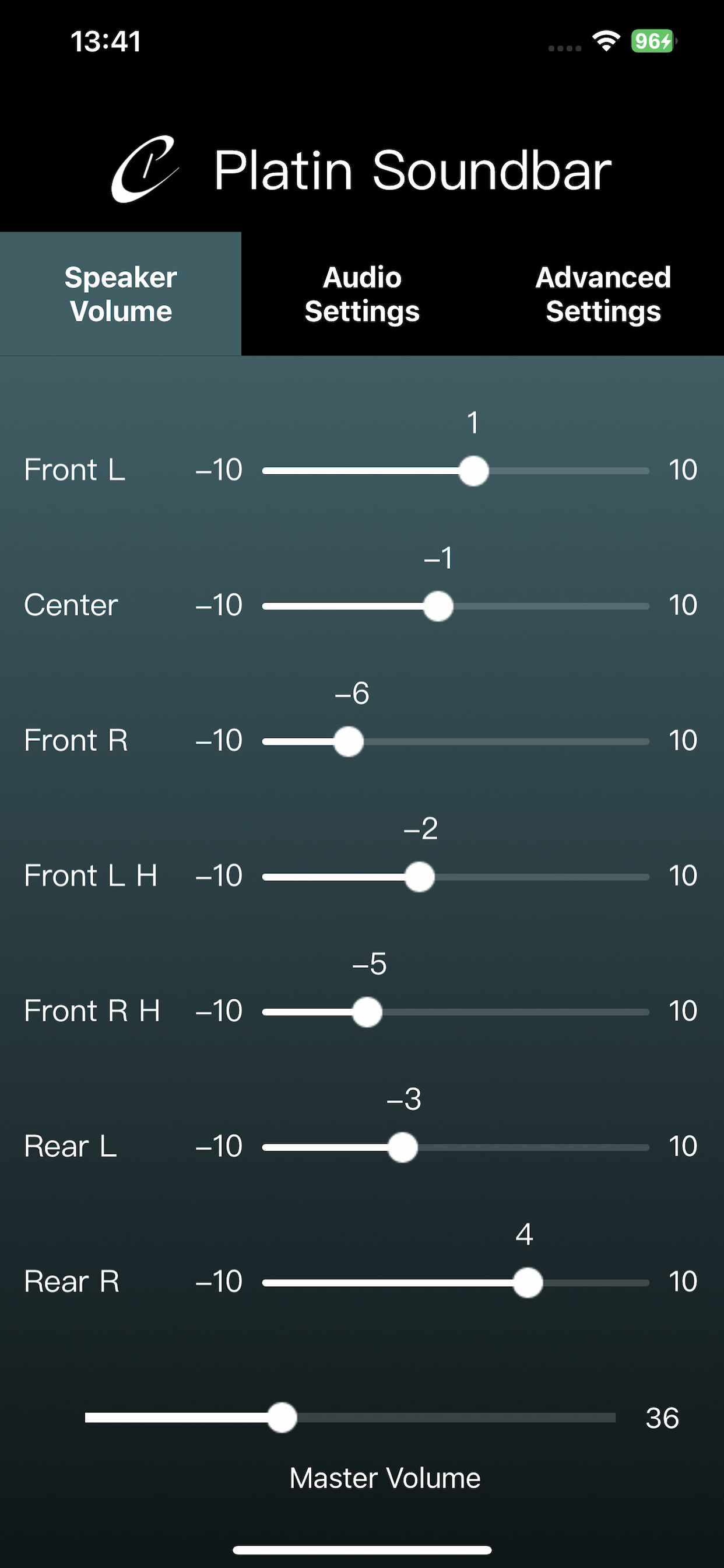Tap the Front L H slider
The width and height of the screenshot is (724, 1568).
click(456, 877)
